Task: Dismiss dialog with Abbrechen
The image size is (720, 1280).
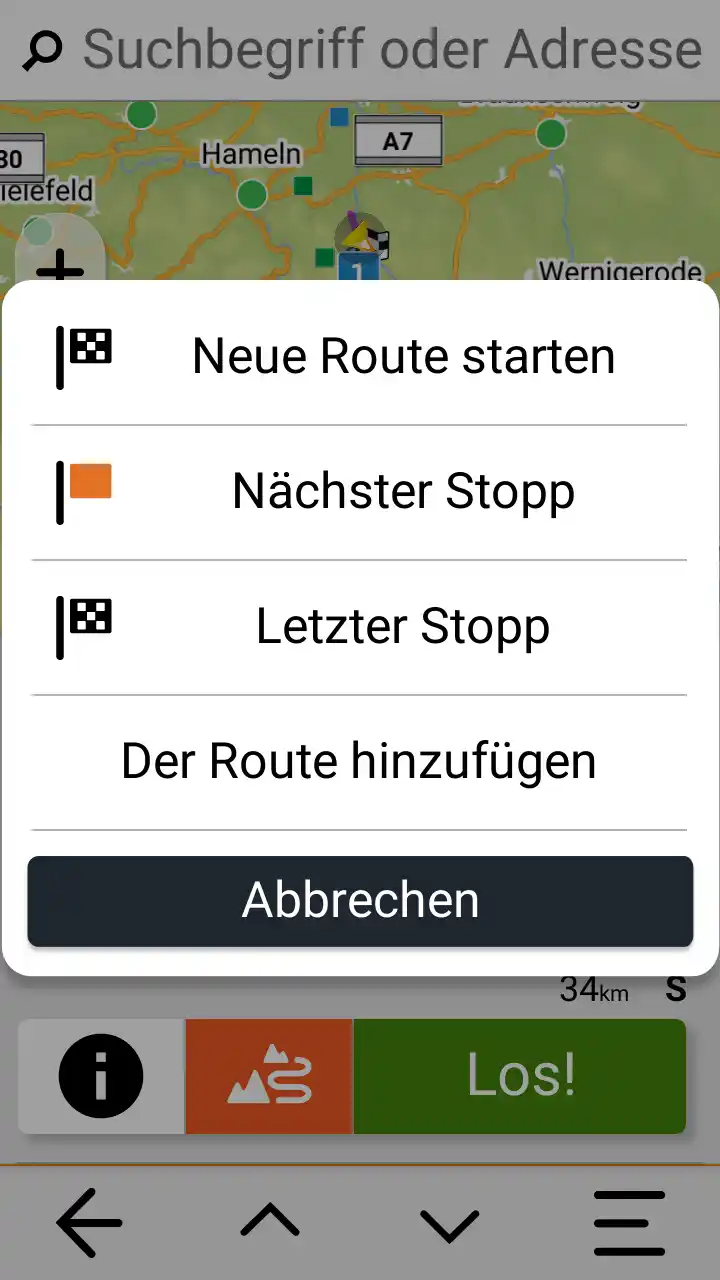Action: pyautogui.click(x=360, y=901)
